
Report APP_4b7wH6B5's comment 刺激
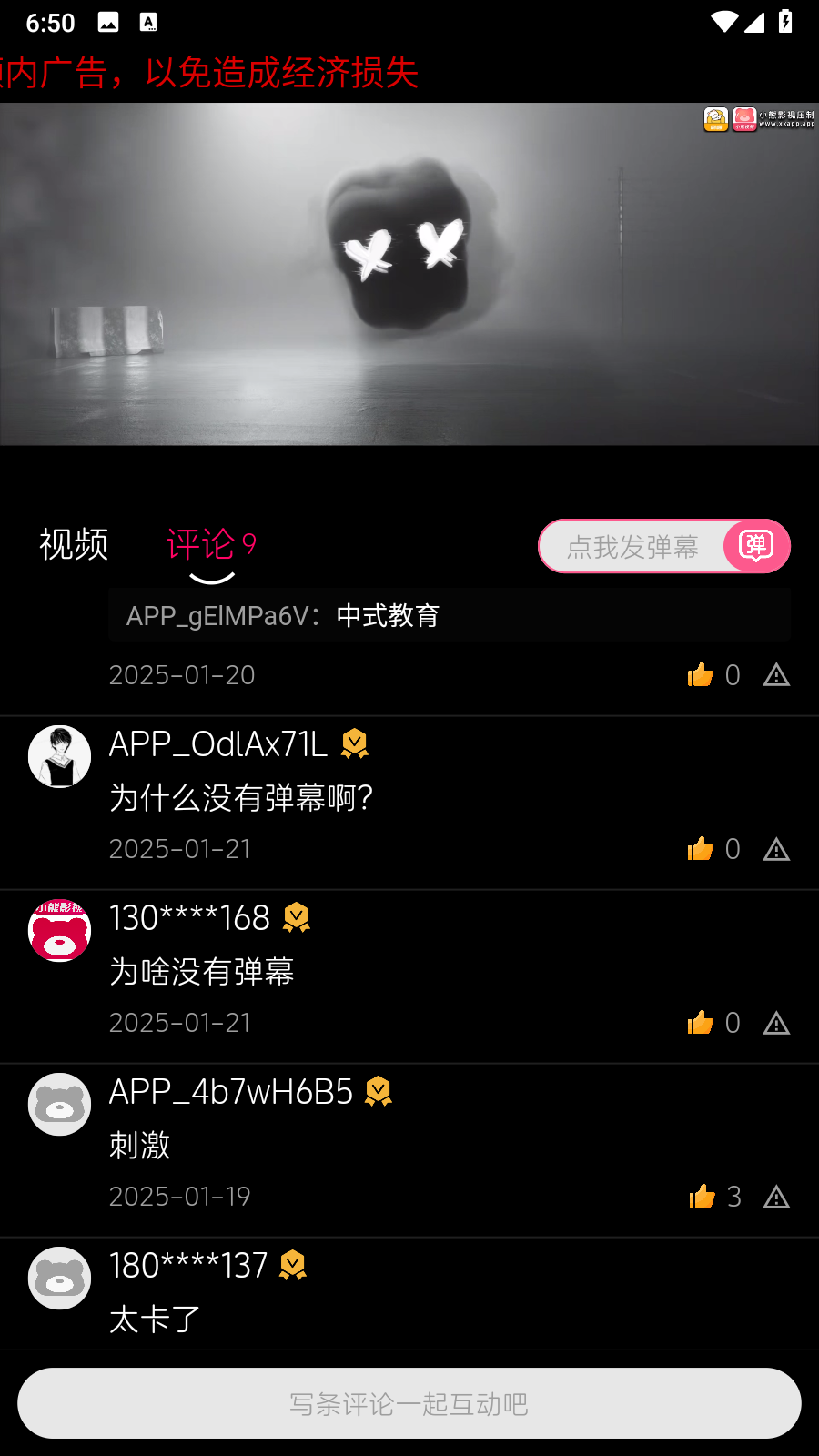[776, 1198]
